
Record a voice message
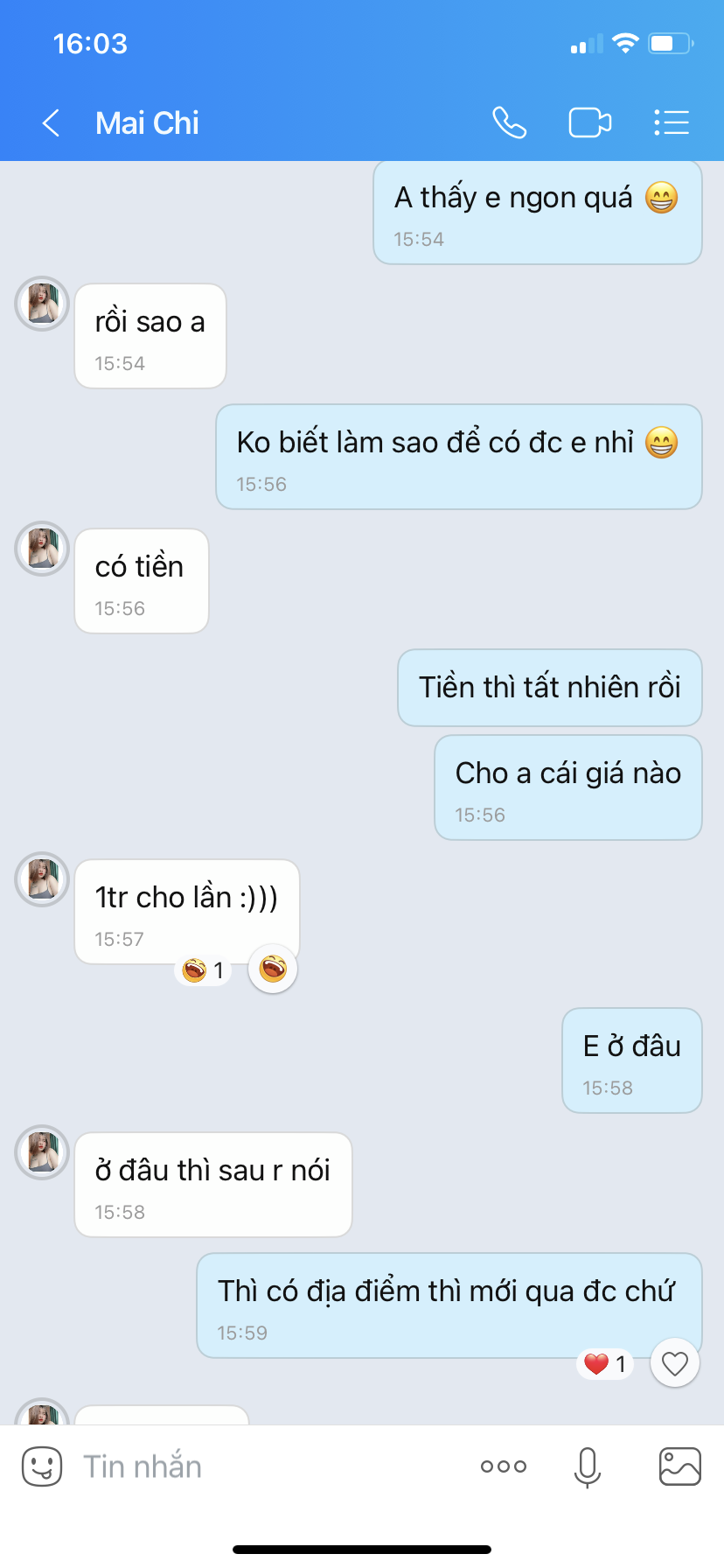click(588, 1466)
